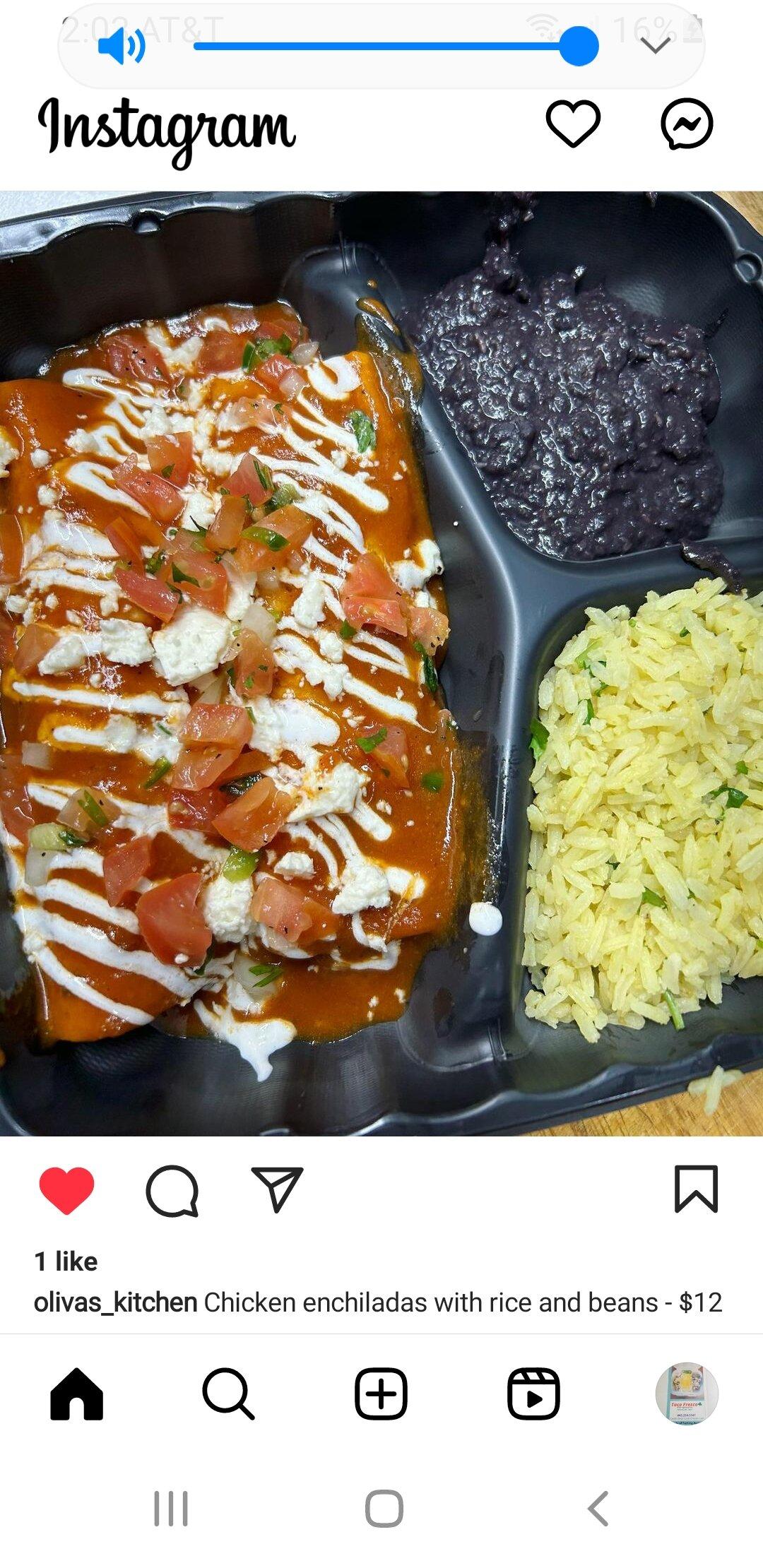Comment on the olivas_kitchen post
Screen dimensions: 763x1568
click(172, 1190)
